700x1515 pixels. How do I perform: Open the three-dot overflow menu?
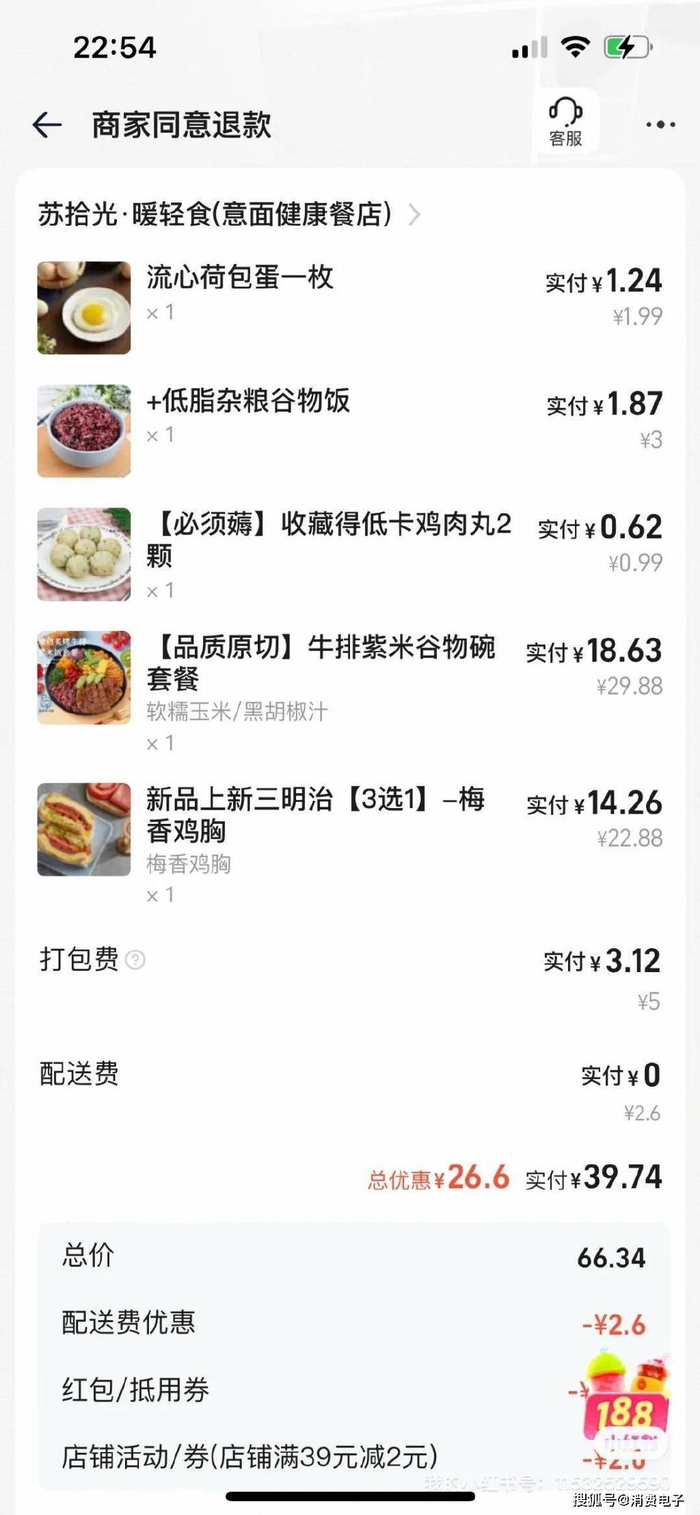(x=660, y=125)
